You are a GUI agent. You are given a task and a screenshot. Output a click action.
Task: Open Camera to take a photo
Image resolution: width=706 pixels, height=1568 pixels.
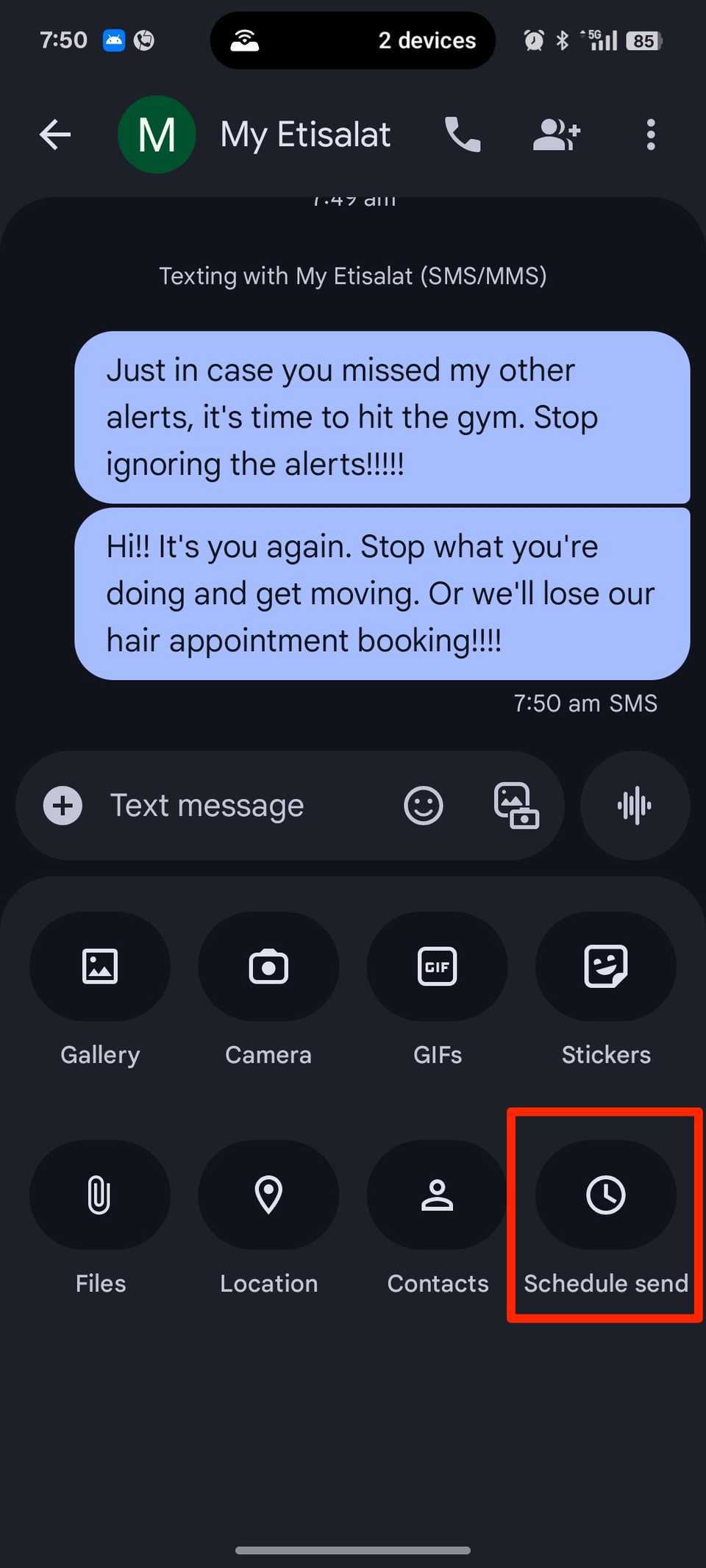[268, 967]
